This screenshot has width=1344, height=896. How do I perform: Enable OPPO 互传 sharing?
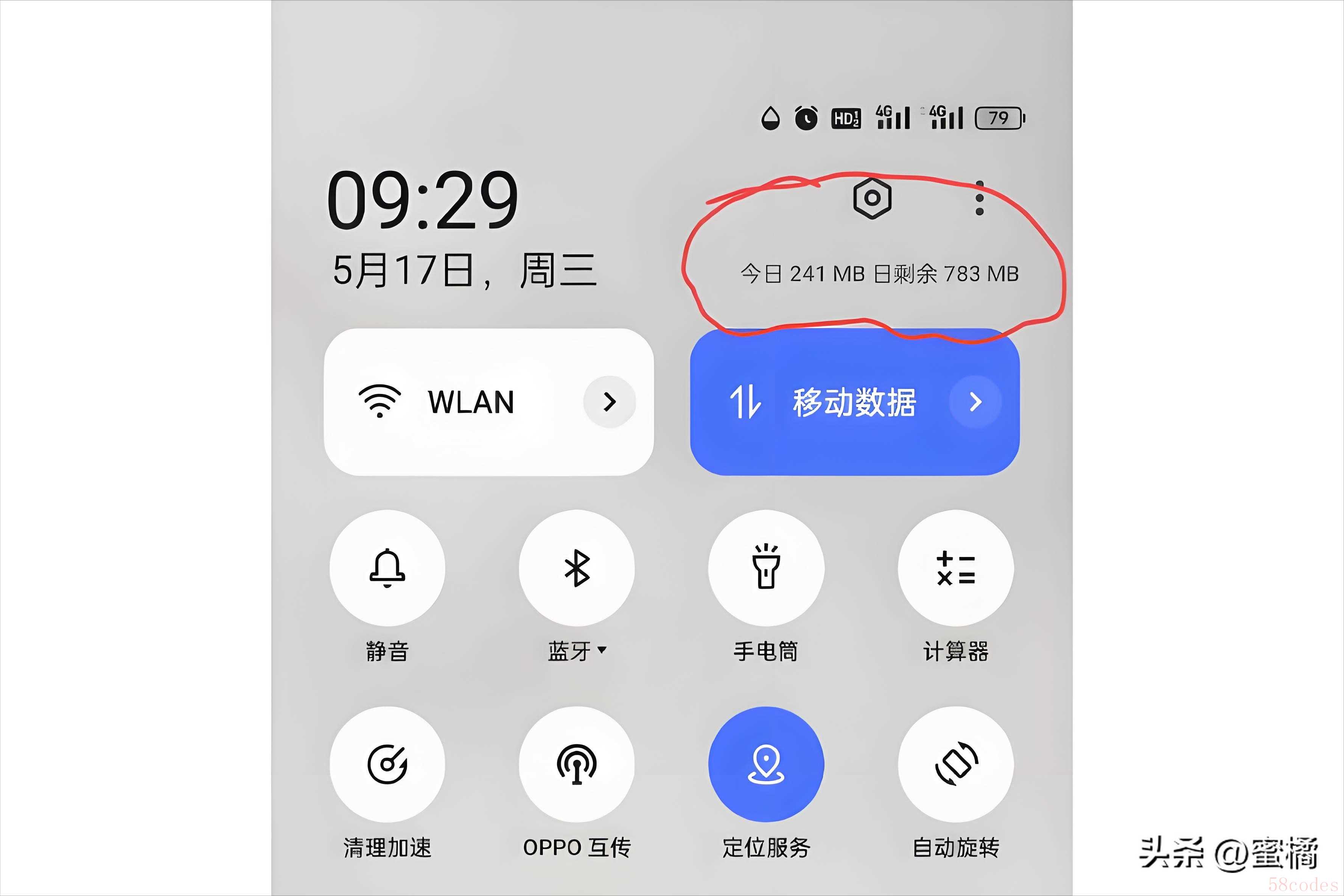click(577, 764)
